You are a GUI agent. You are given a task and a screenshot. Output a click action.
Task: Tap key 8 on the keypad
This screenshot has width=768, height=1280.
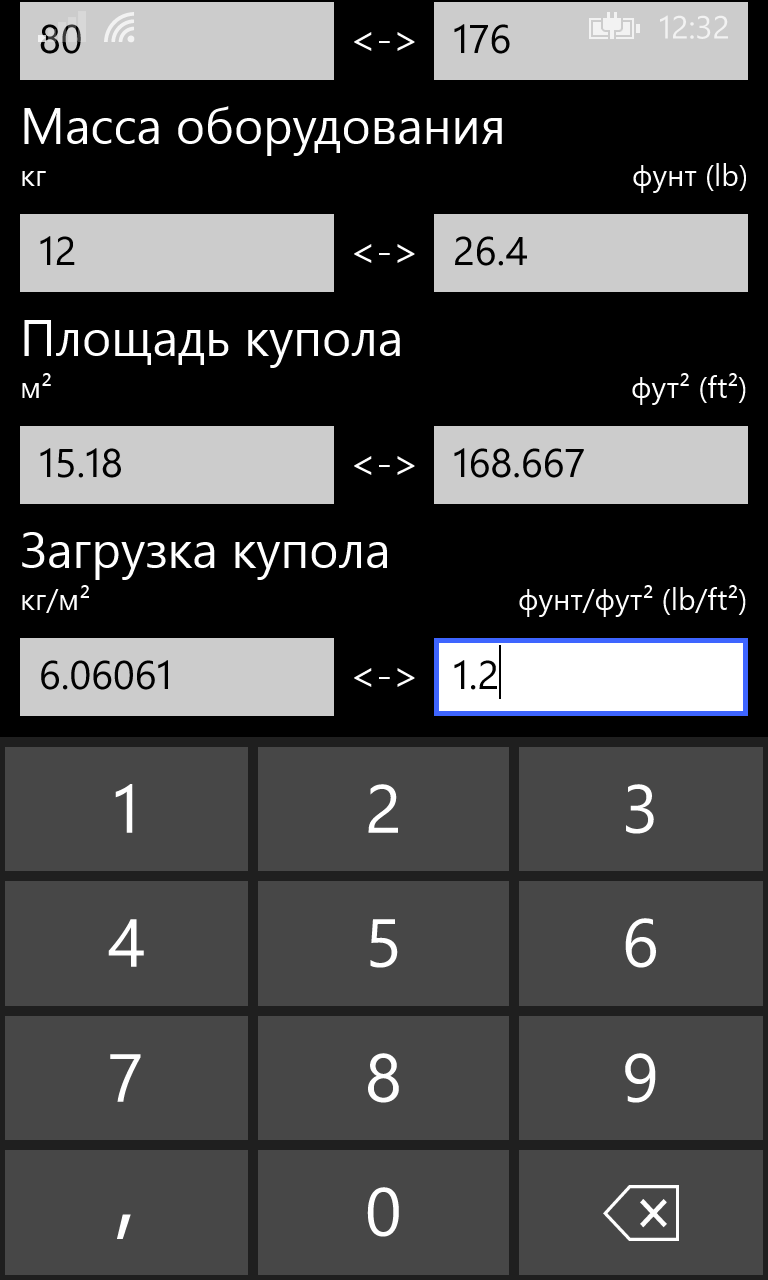tap(383, 1077)
